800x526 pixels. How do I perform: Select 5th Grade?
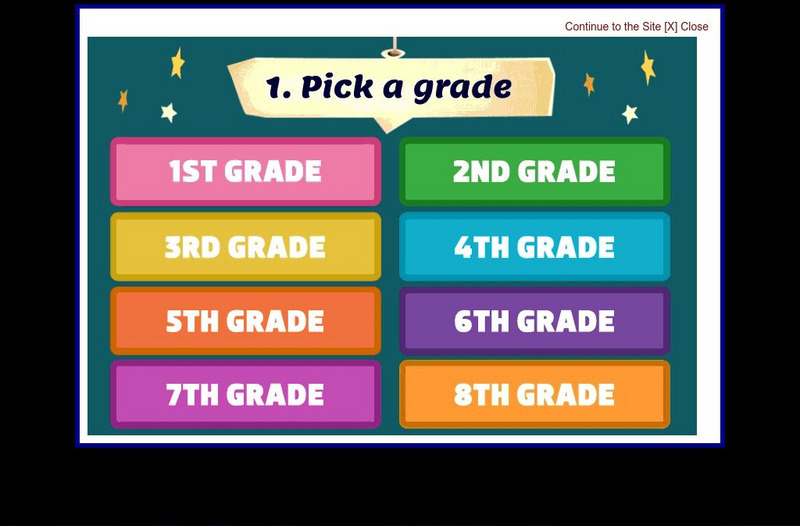pyautogui.click(x=245, y=321)
